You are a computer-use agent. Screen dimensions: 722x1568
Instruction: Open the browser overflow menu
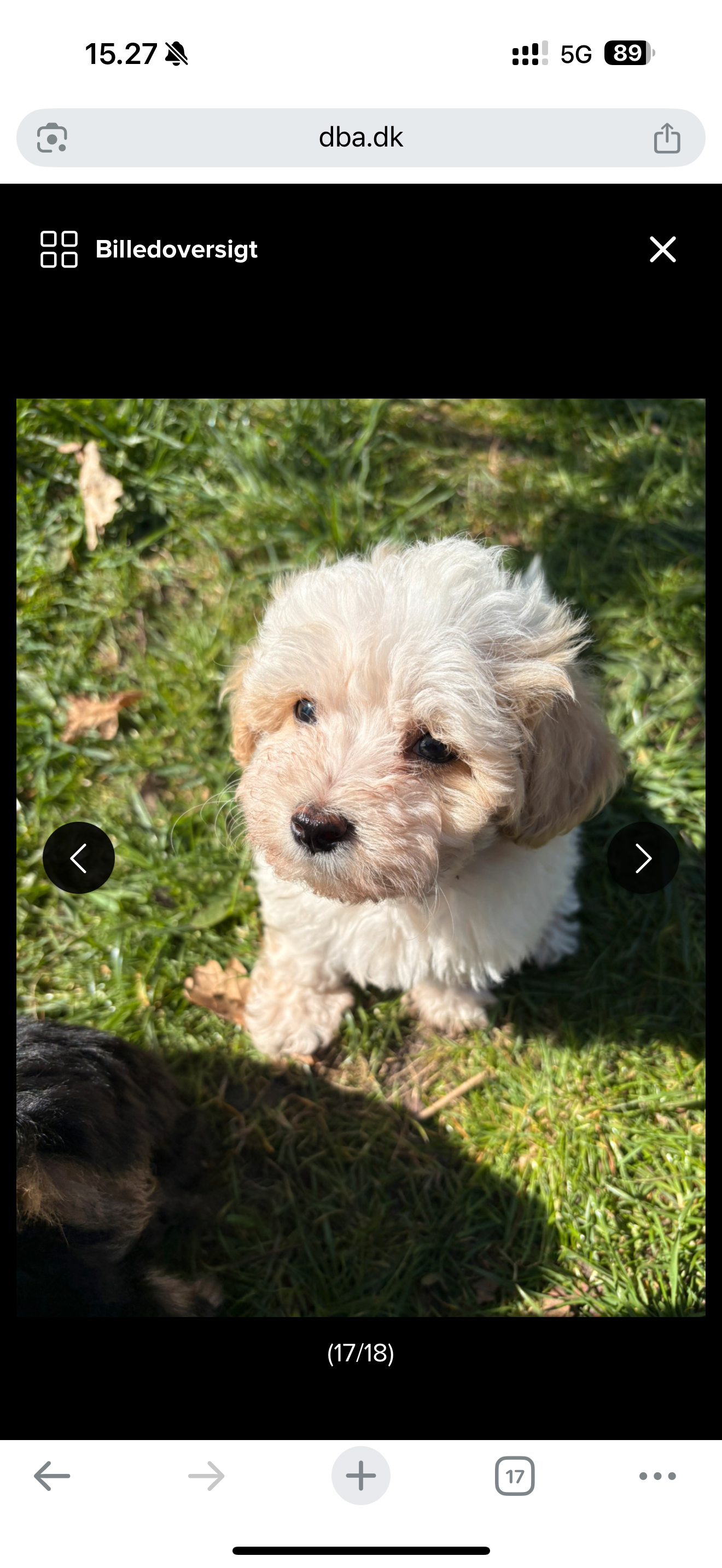point(657,1476)
